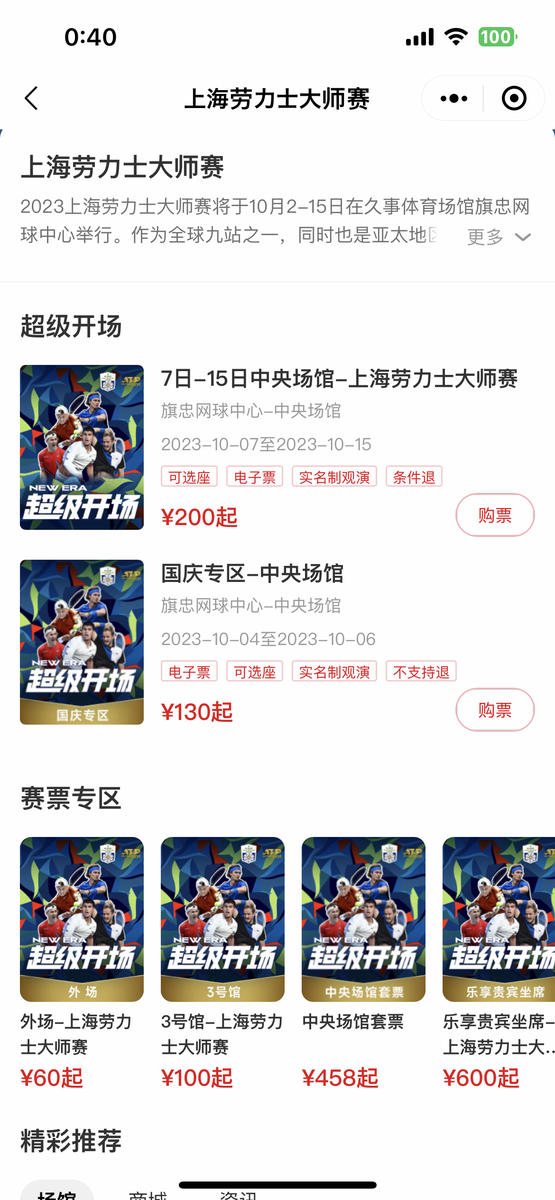Go back with the top-left arrow
Screen dimensions: 555x1200
coord(31,98)
